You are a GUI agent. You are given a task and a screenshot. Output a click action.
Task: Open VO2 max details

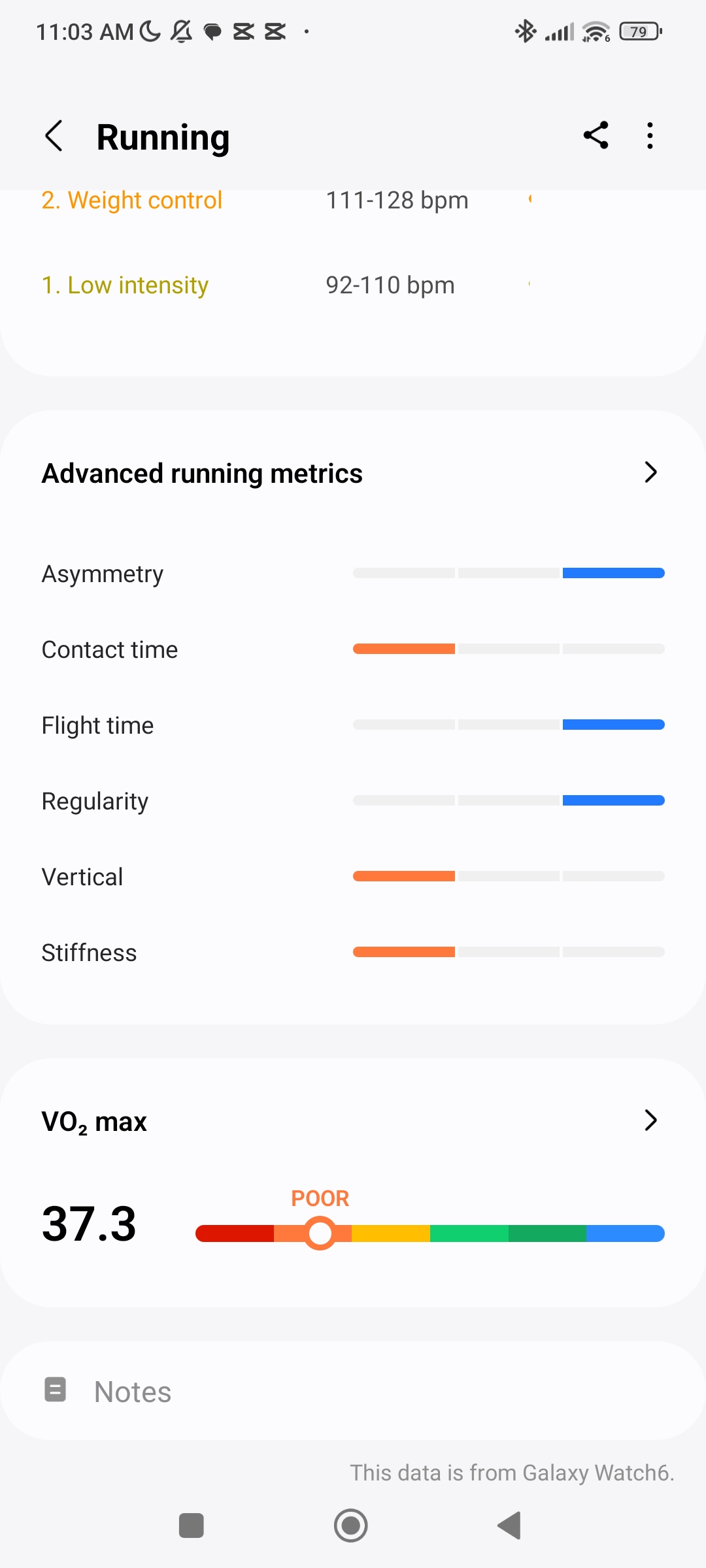tap(353, 1121)
